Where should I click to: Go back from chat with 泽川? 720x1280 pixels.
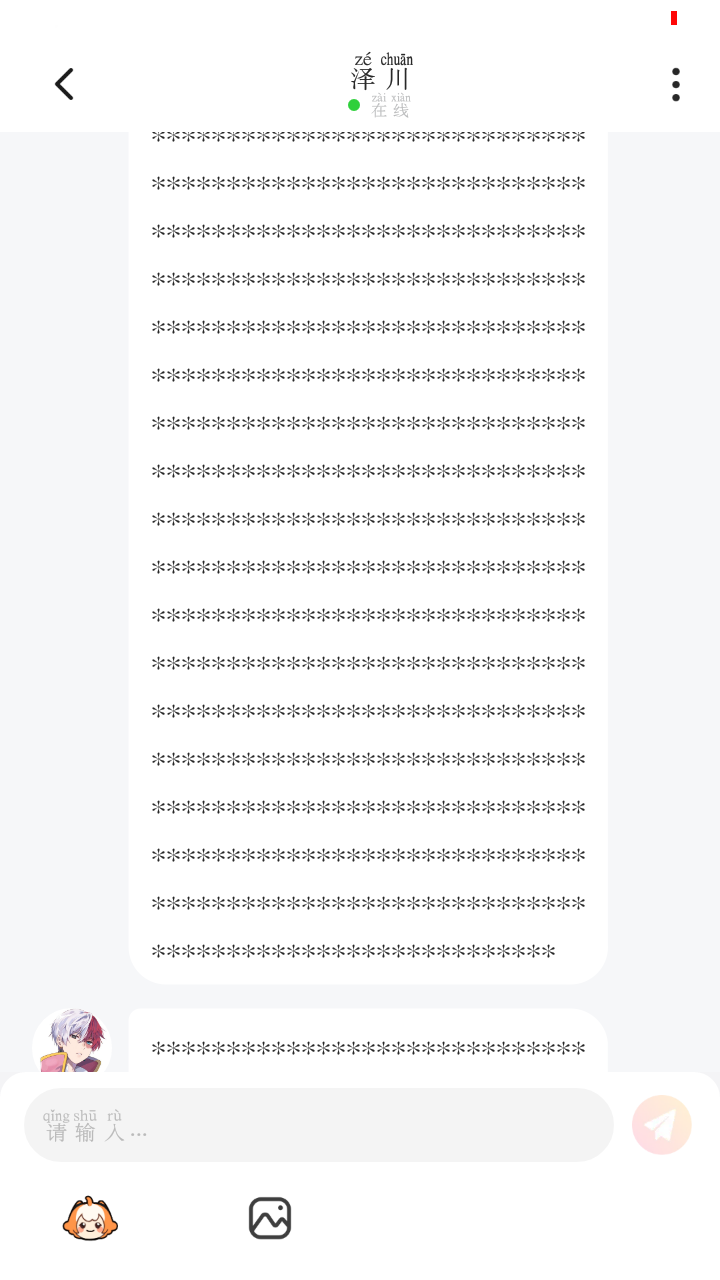point(65,85)
